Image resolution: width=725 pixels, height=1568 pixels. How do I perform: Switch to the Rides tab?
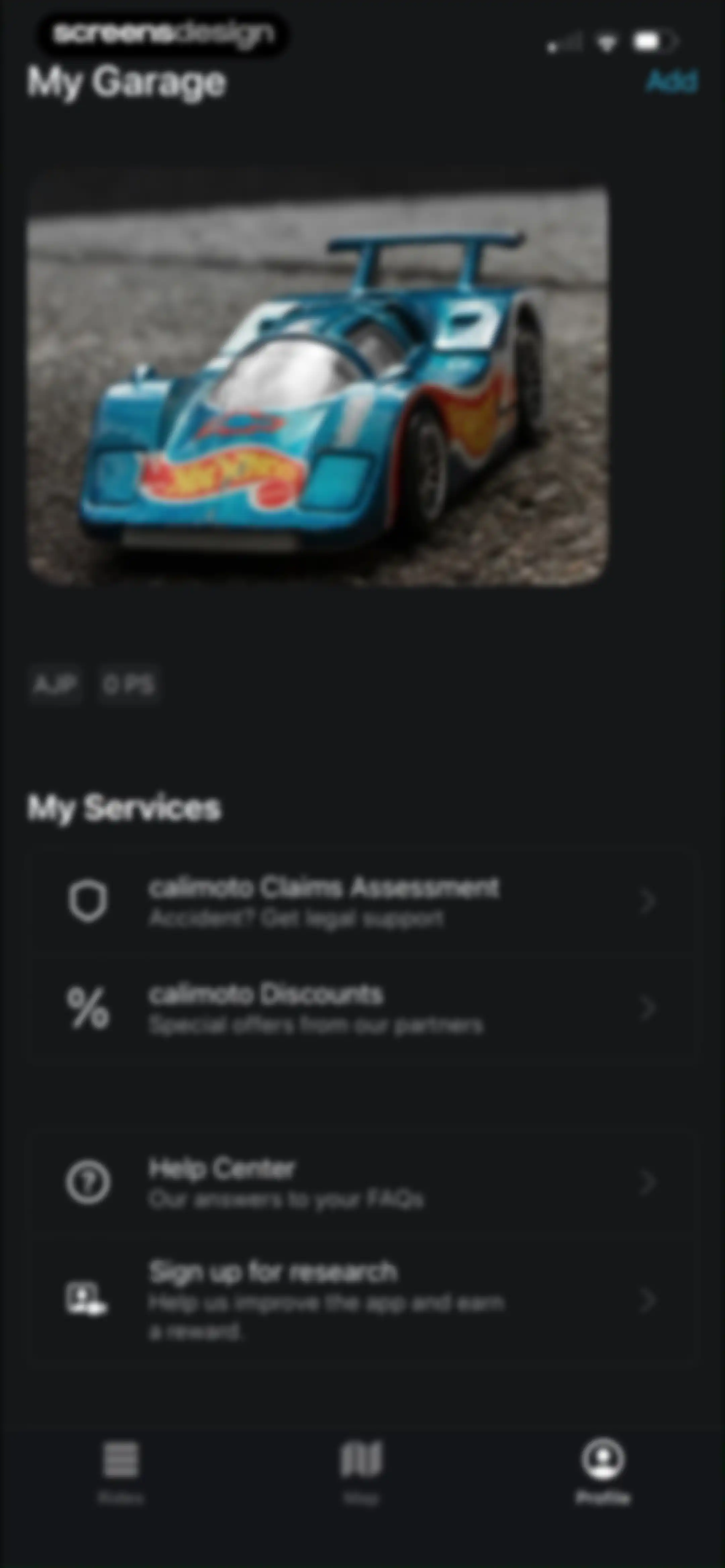[x=120, y=1469]
